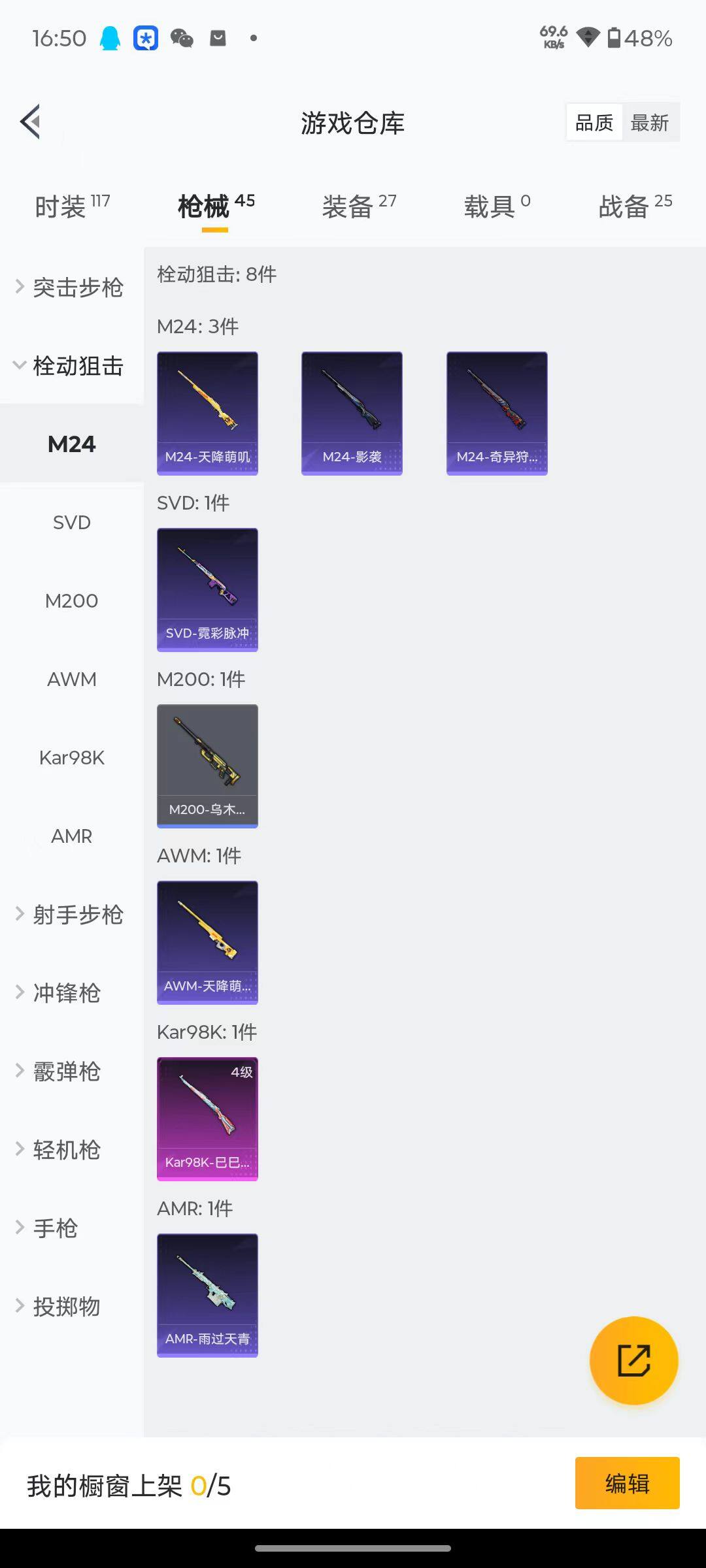Open the share export floating button
This screenshot has height=1568, width=706.
633,1359
